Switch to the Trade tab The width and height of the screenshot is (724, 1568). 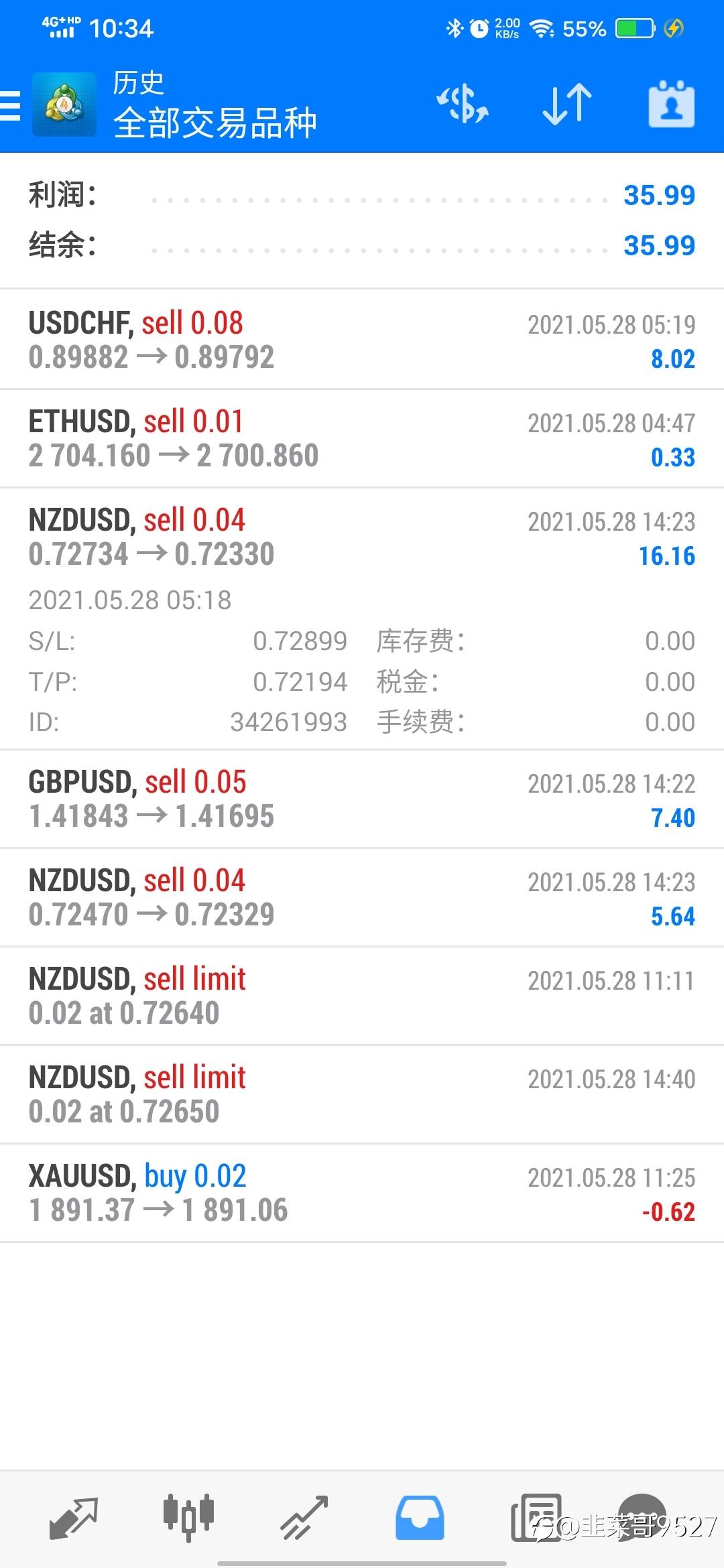coord(304,1517)
